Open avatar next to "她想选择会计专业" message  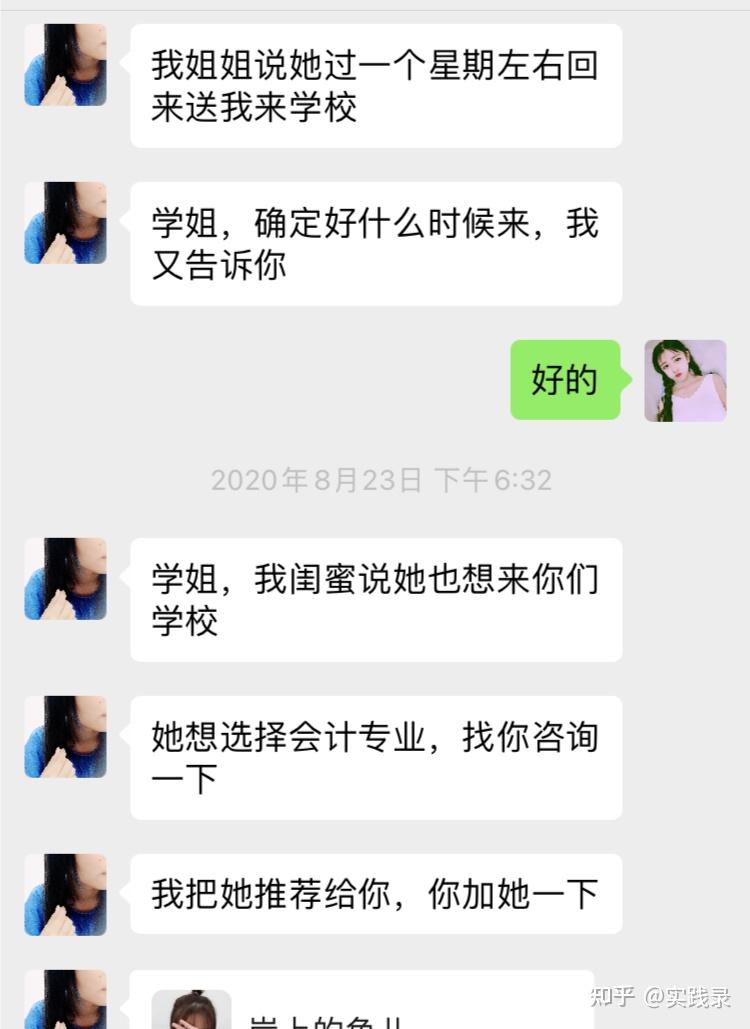(x=65, y=737)
